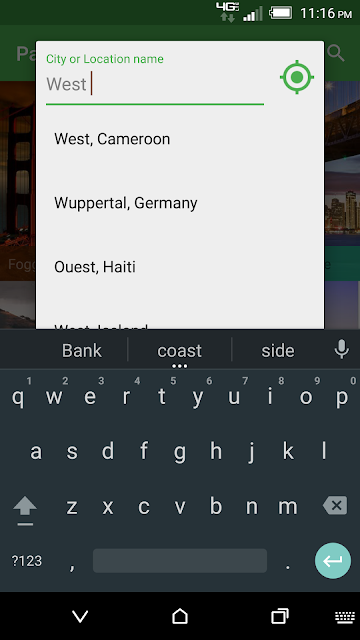Hit the keyboard backspace key
Image resolution: width=360 pixels, height=640 pixels.
pos(335,506)
